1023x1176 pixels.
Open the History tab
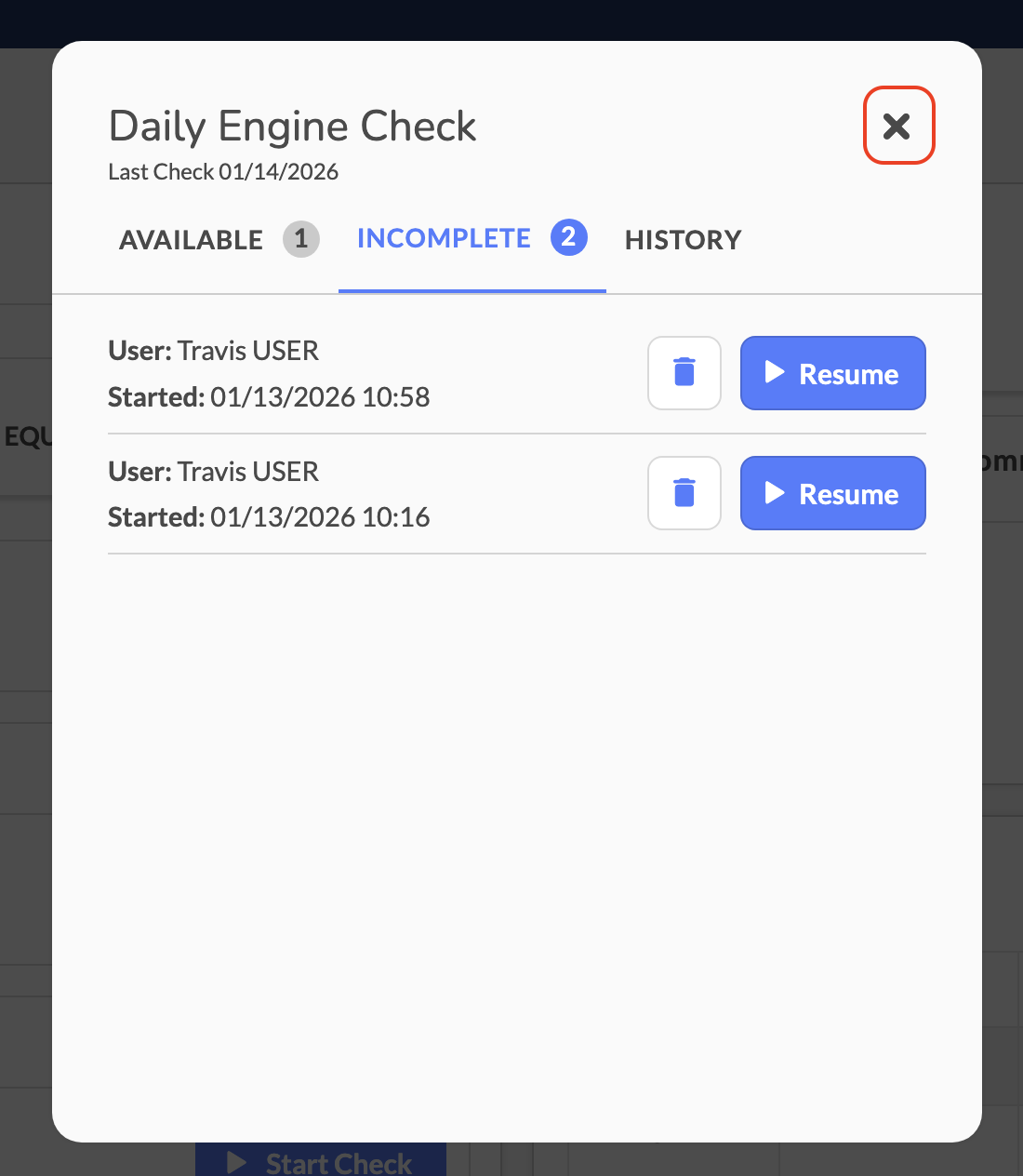[683, 240]
